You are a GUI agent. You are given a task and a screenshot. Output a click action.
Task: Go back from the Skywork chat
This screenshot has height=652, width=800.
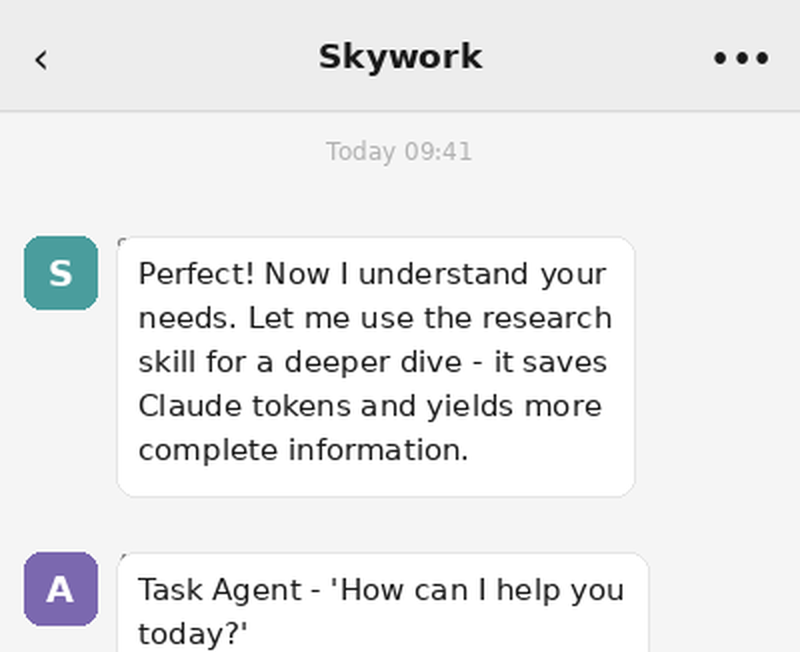click(x=41, y=60)
